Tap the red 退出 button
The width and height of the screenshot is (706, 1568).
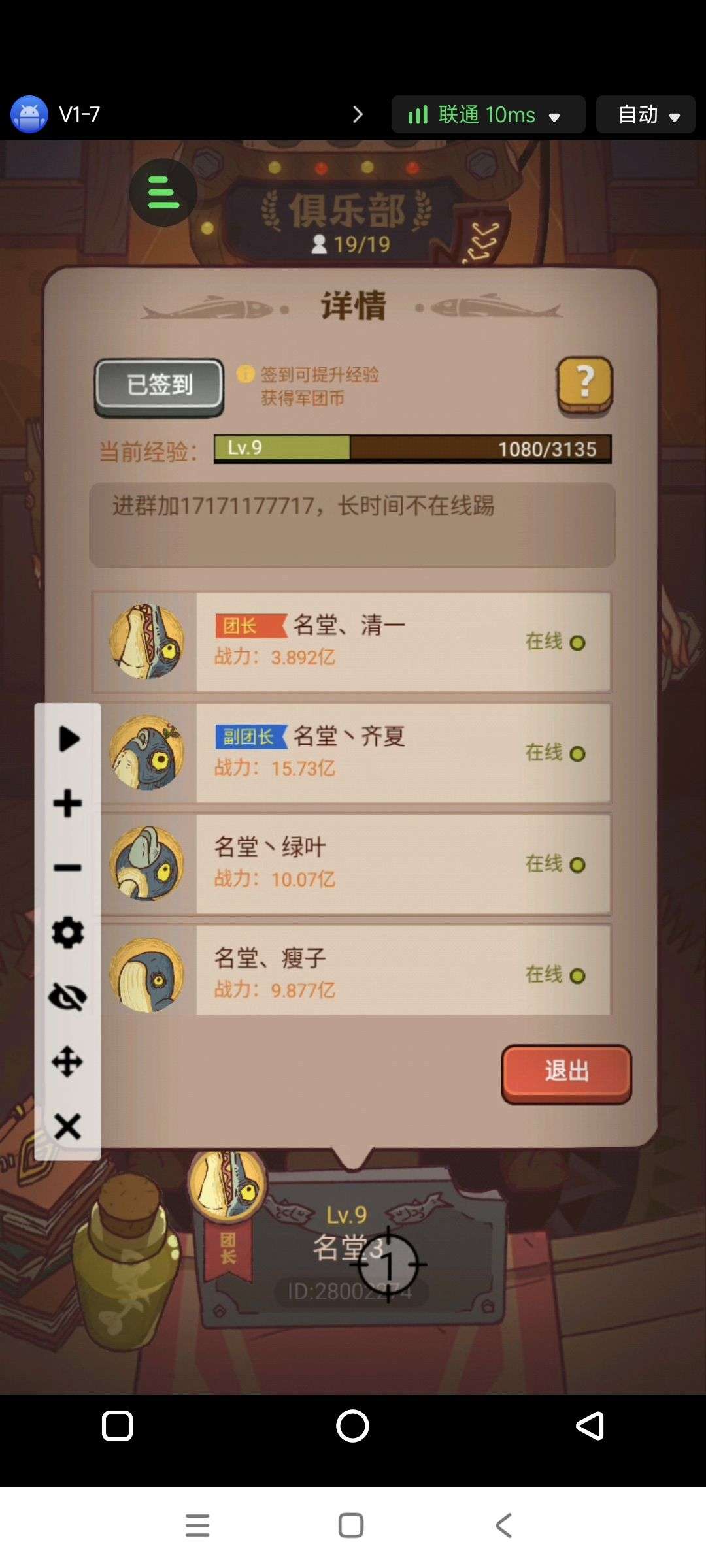coord(566,1073)
